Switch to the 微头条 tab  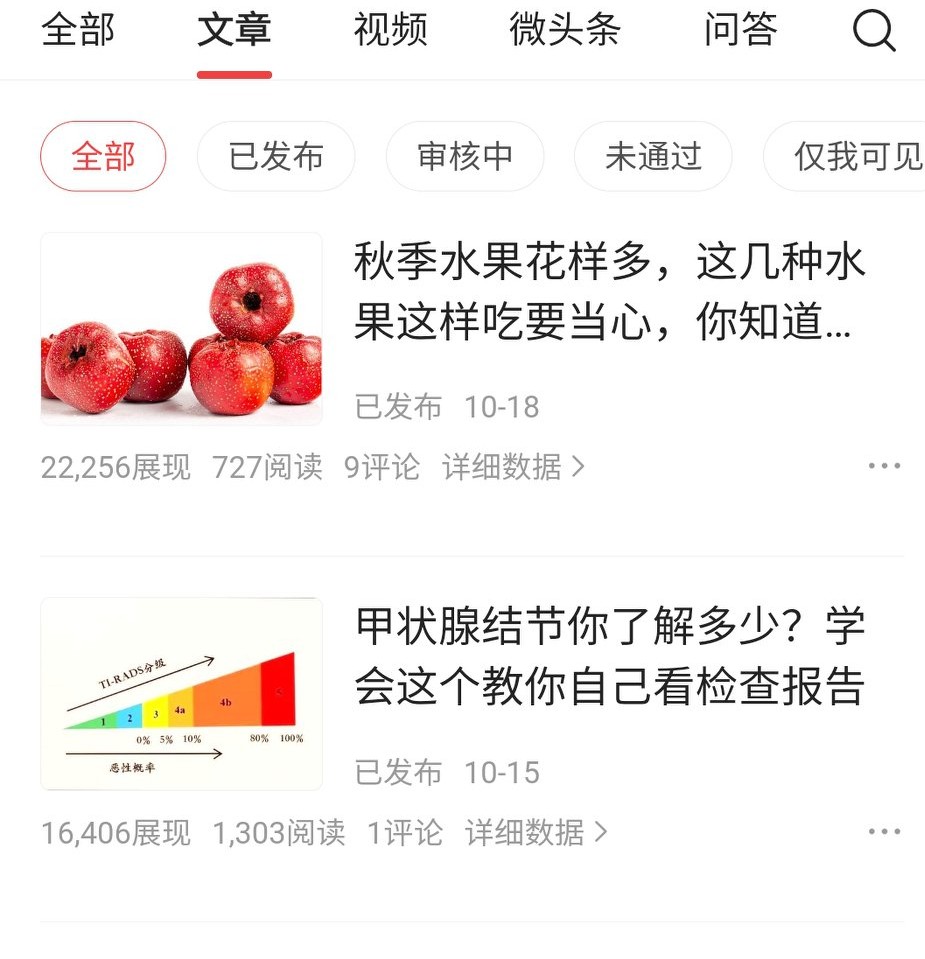click(x=566, y=30)
